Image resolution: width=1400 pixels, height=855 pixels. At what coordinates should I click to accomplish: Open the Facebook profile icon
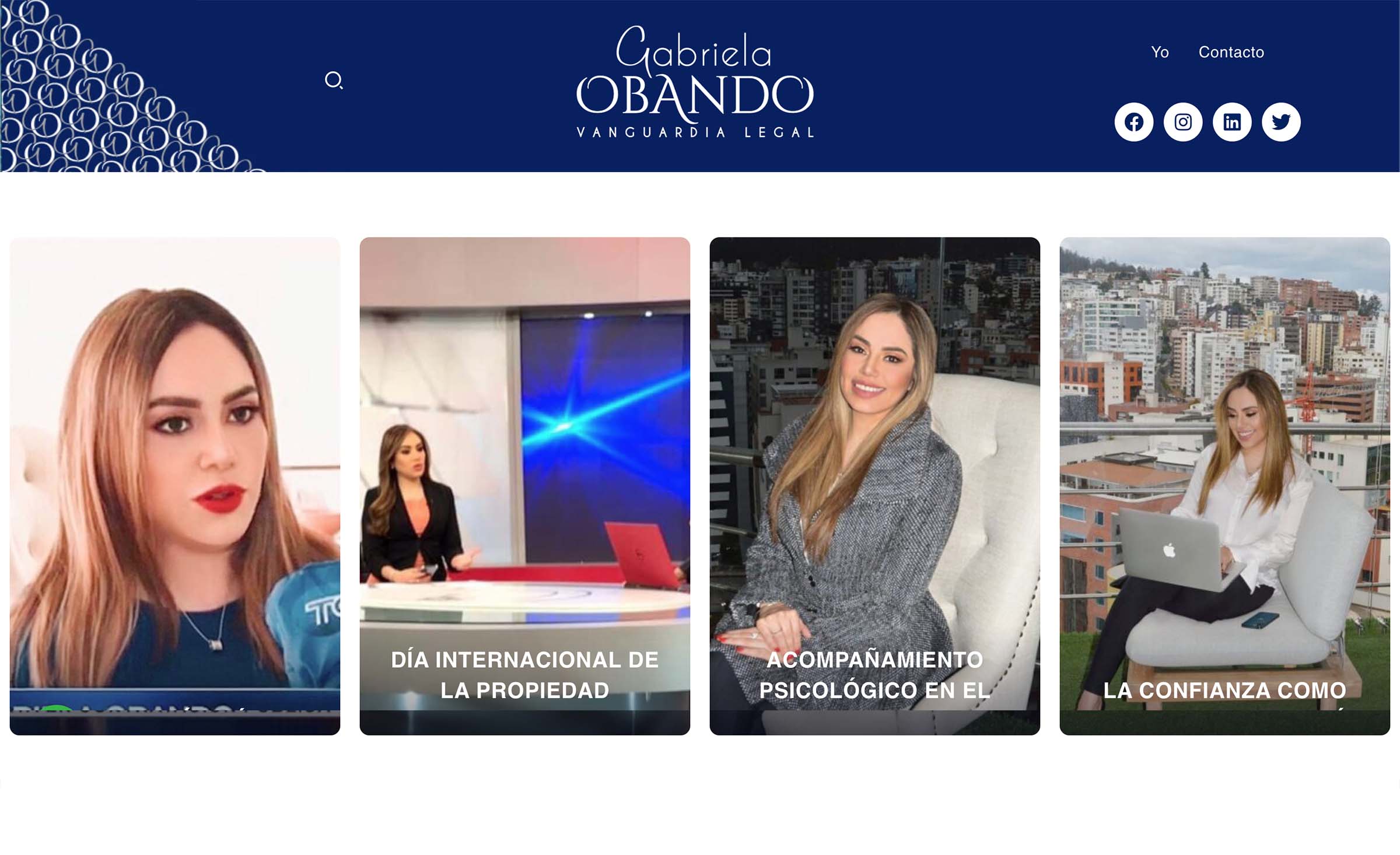1133,122
